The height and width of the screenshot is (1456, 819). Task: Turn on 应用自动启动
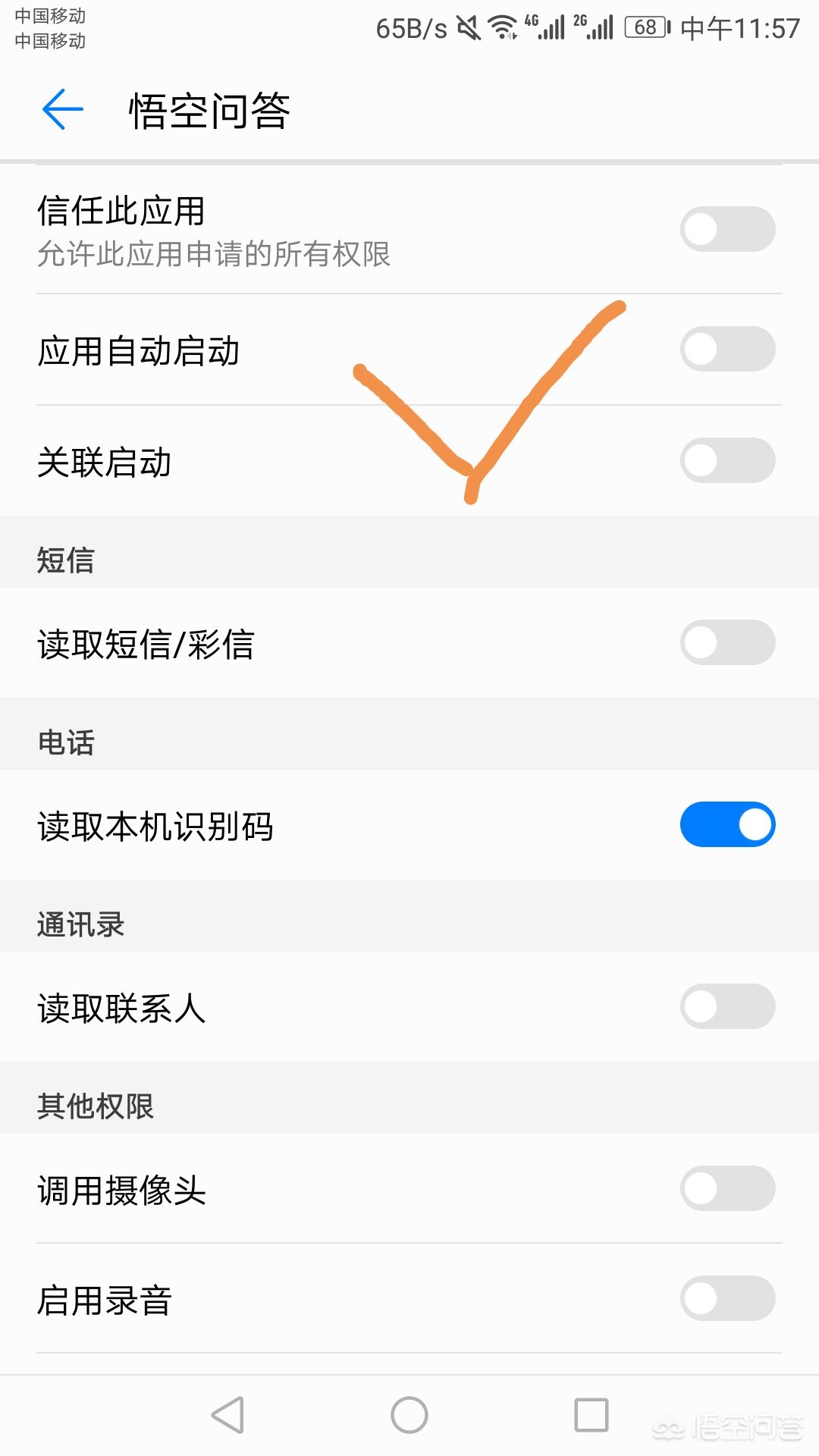tap(727, 349)
